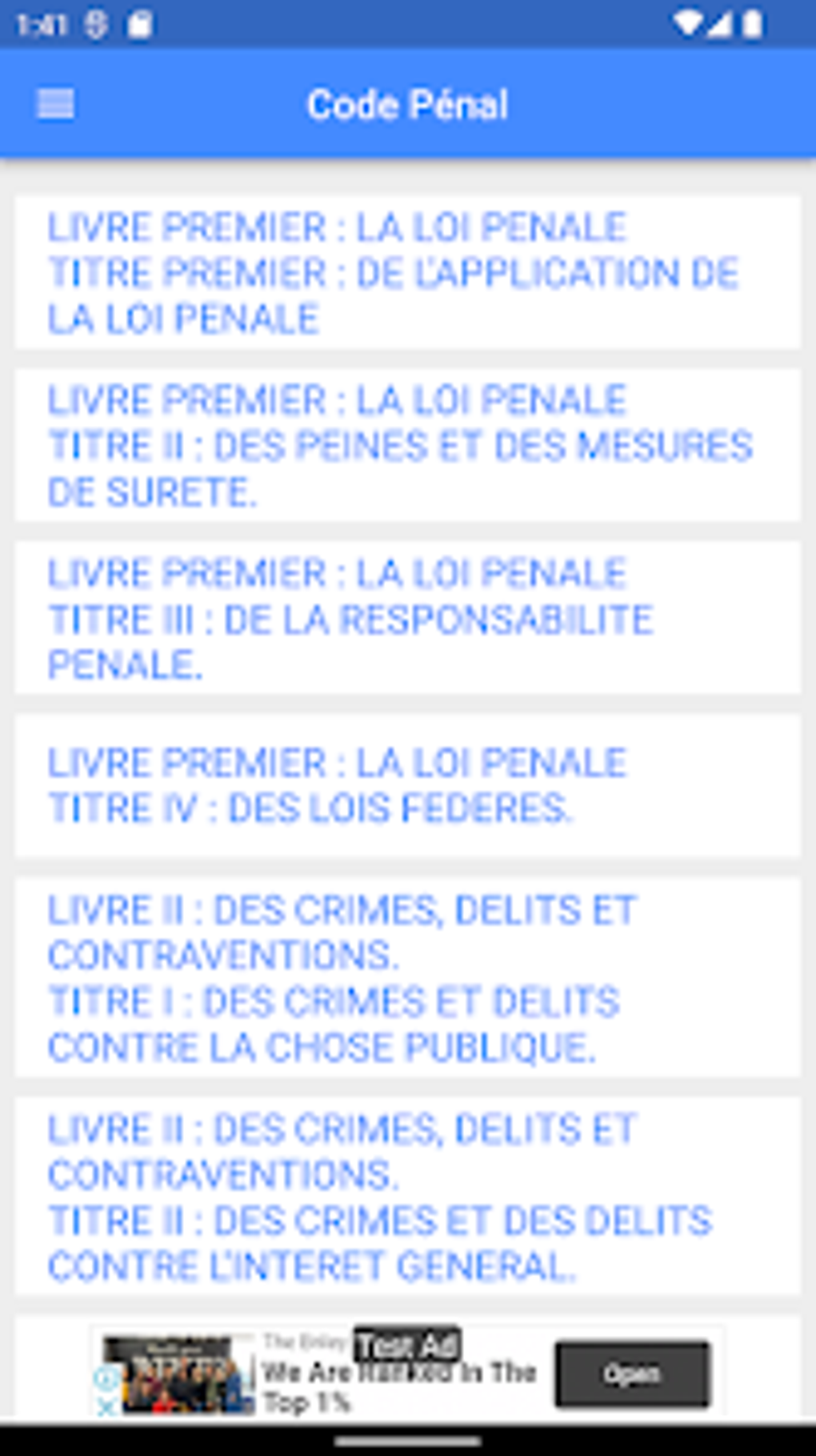Open Titre Premier: De l'application de la loi pénale

(407, 272)
